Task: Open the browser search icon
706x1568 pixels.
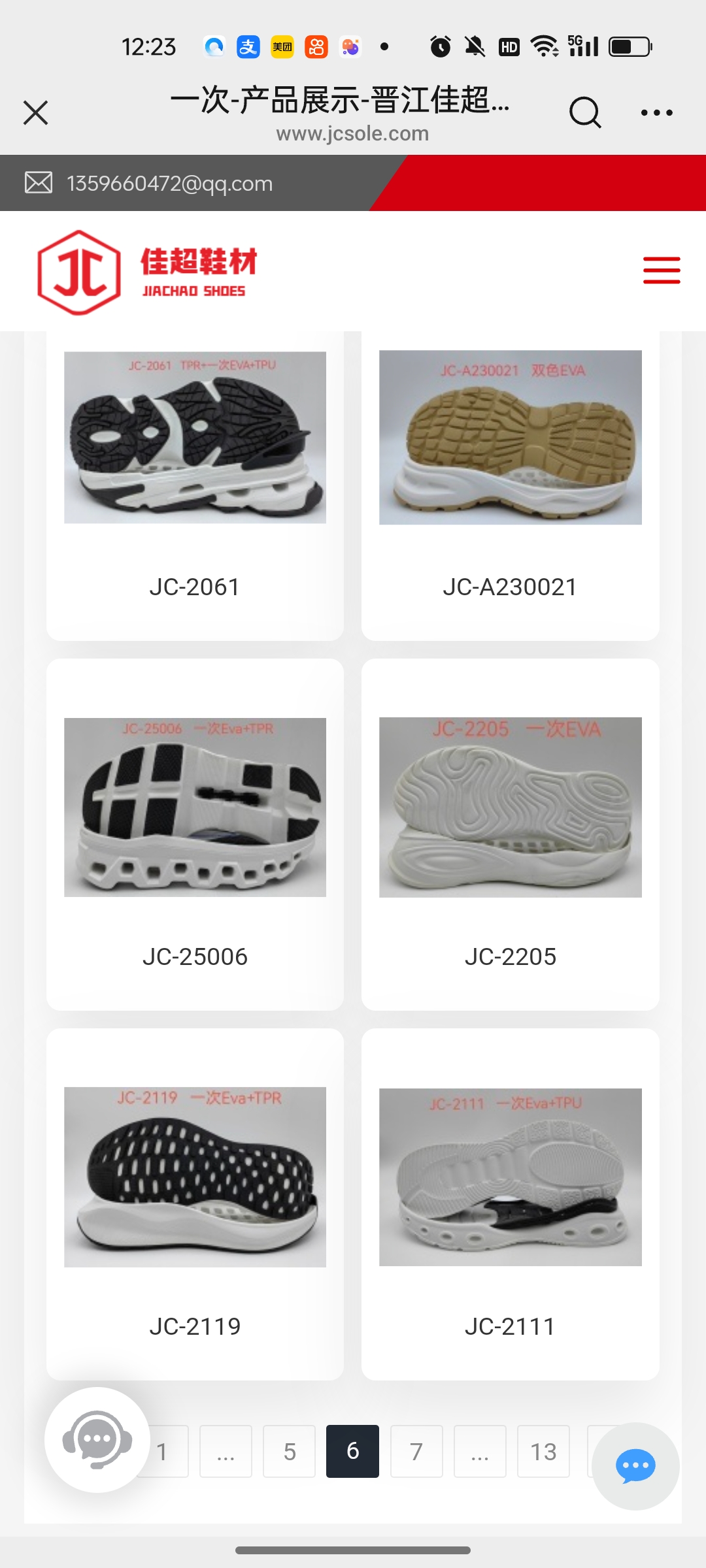Action: [x=584, y=112]
